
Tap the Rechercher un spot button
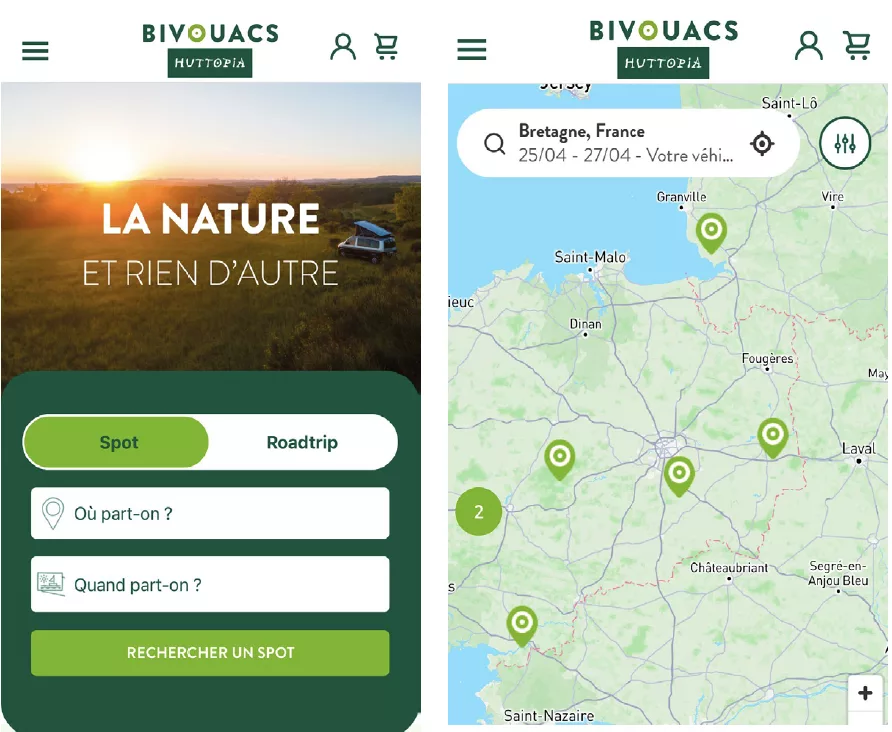click(210, 652)
